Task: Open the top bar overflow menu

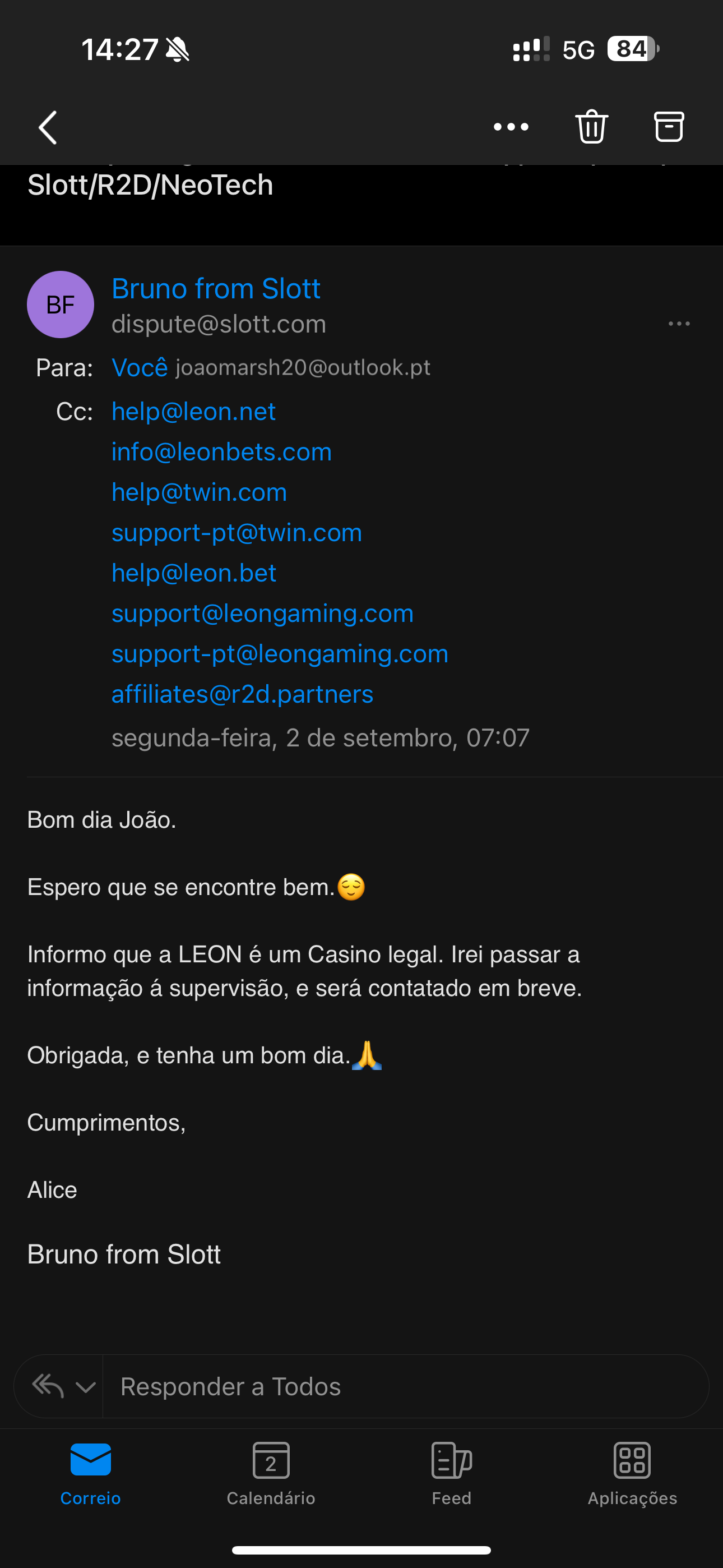Action: click(511, 127)
